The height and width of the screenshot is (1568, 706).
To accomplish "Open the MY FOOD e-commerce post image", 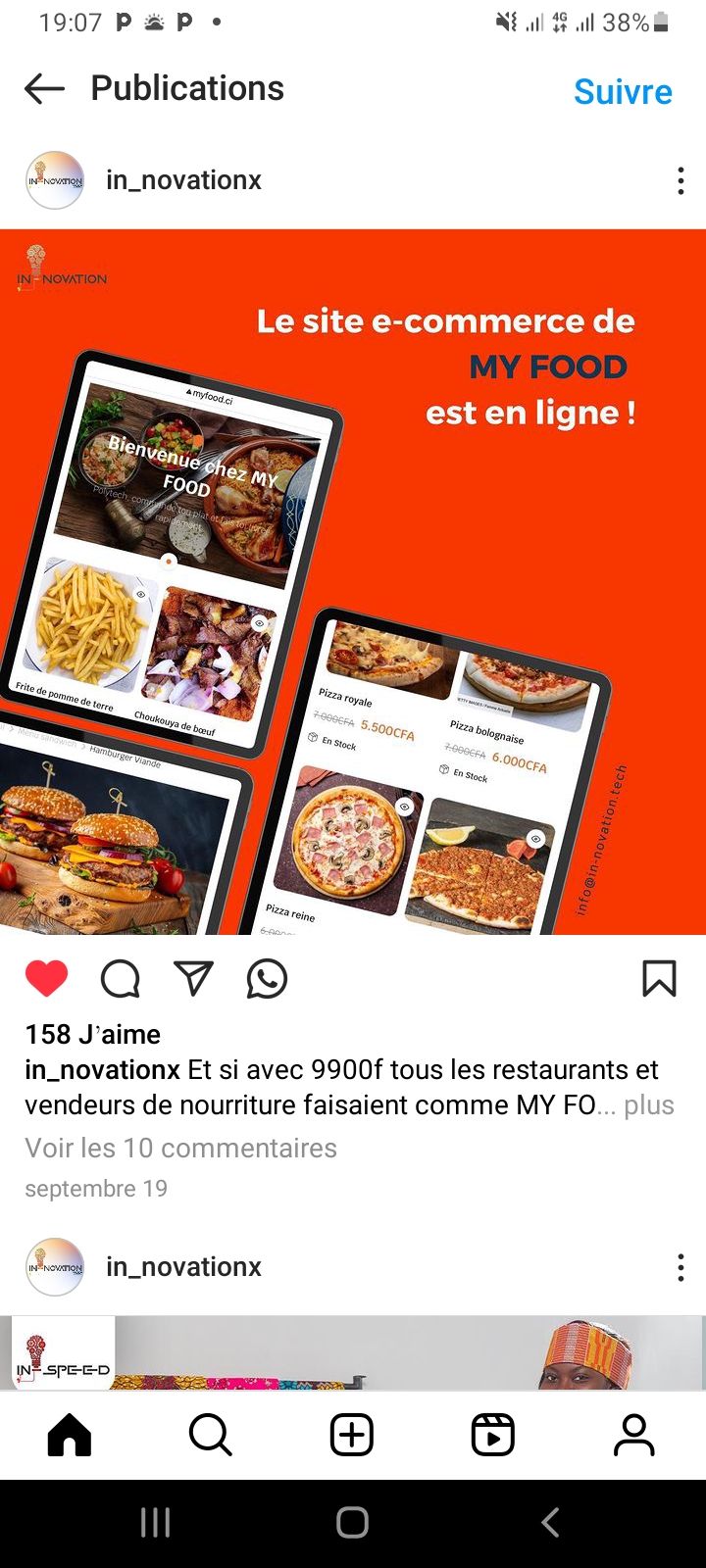I will (353, 581).
